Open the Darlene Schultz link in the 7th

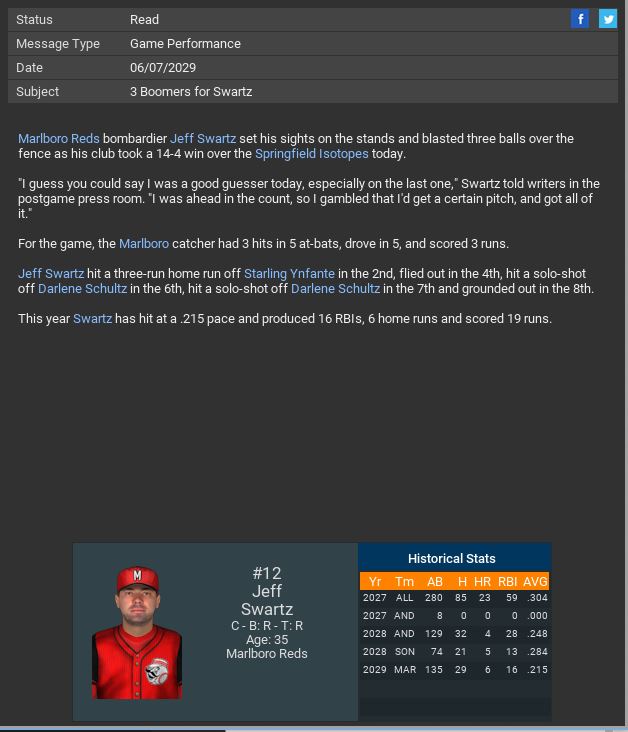coord(335,289)
